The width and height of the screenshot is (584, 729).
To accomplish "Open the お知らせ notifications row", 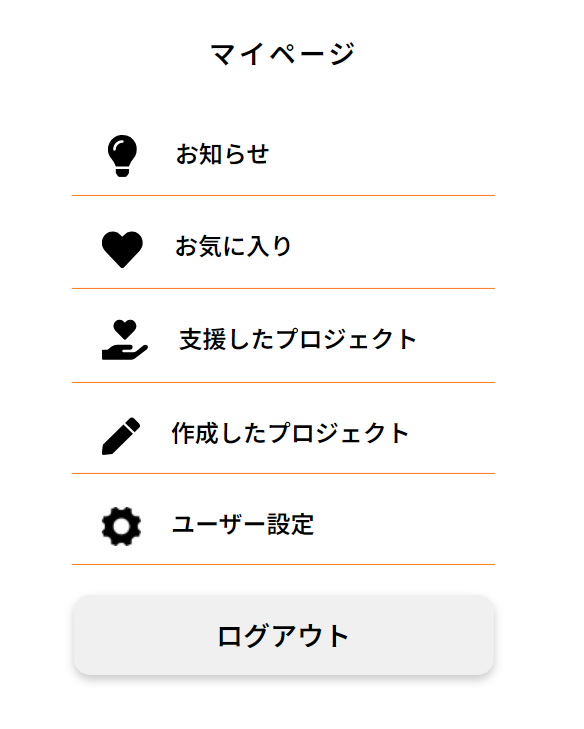I will [283, 155].
